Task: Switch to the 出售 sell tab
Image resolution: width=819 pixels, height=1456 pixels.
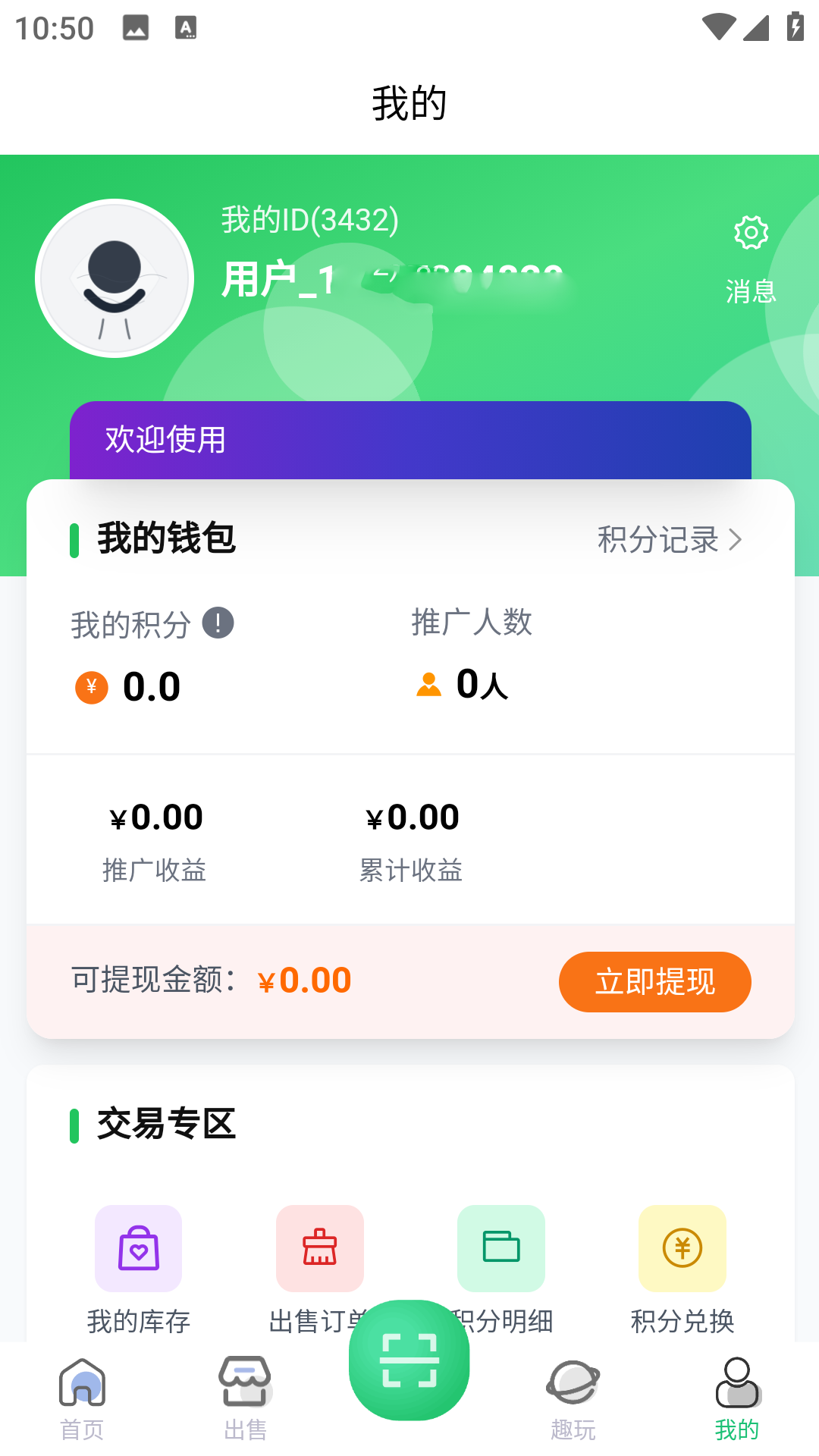Action: pos(245,1399)
